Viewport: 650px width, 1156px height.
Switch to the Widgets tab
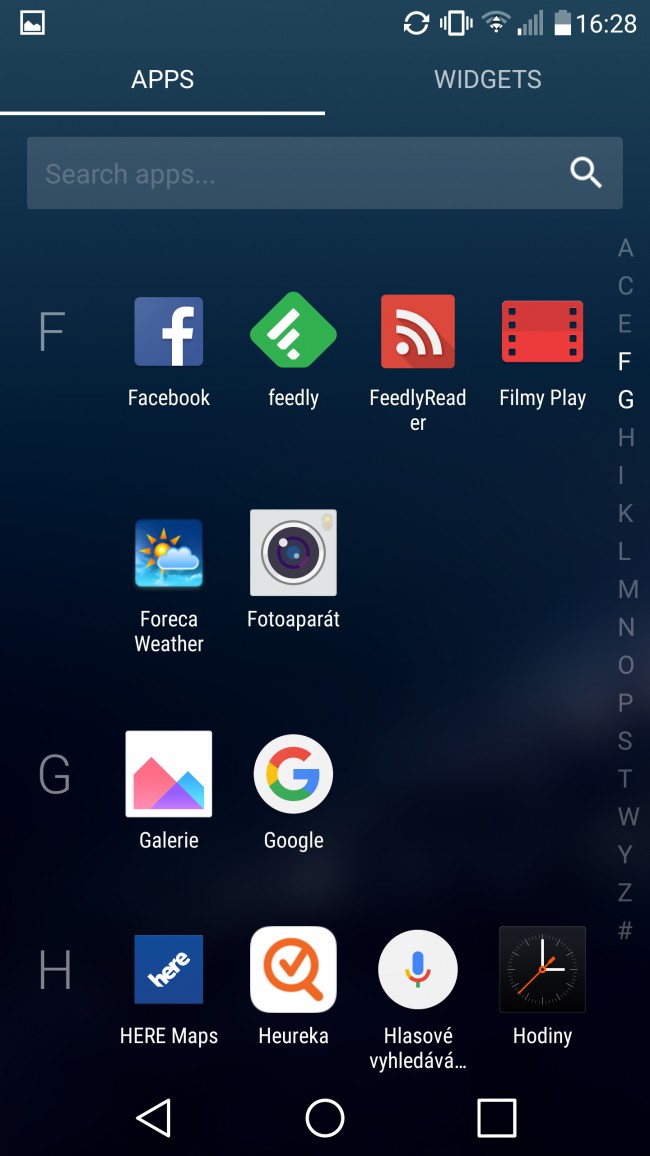tap(487, 80)
